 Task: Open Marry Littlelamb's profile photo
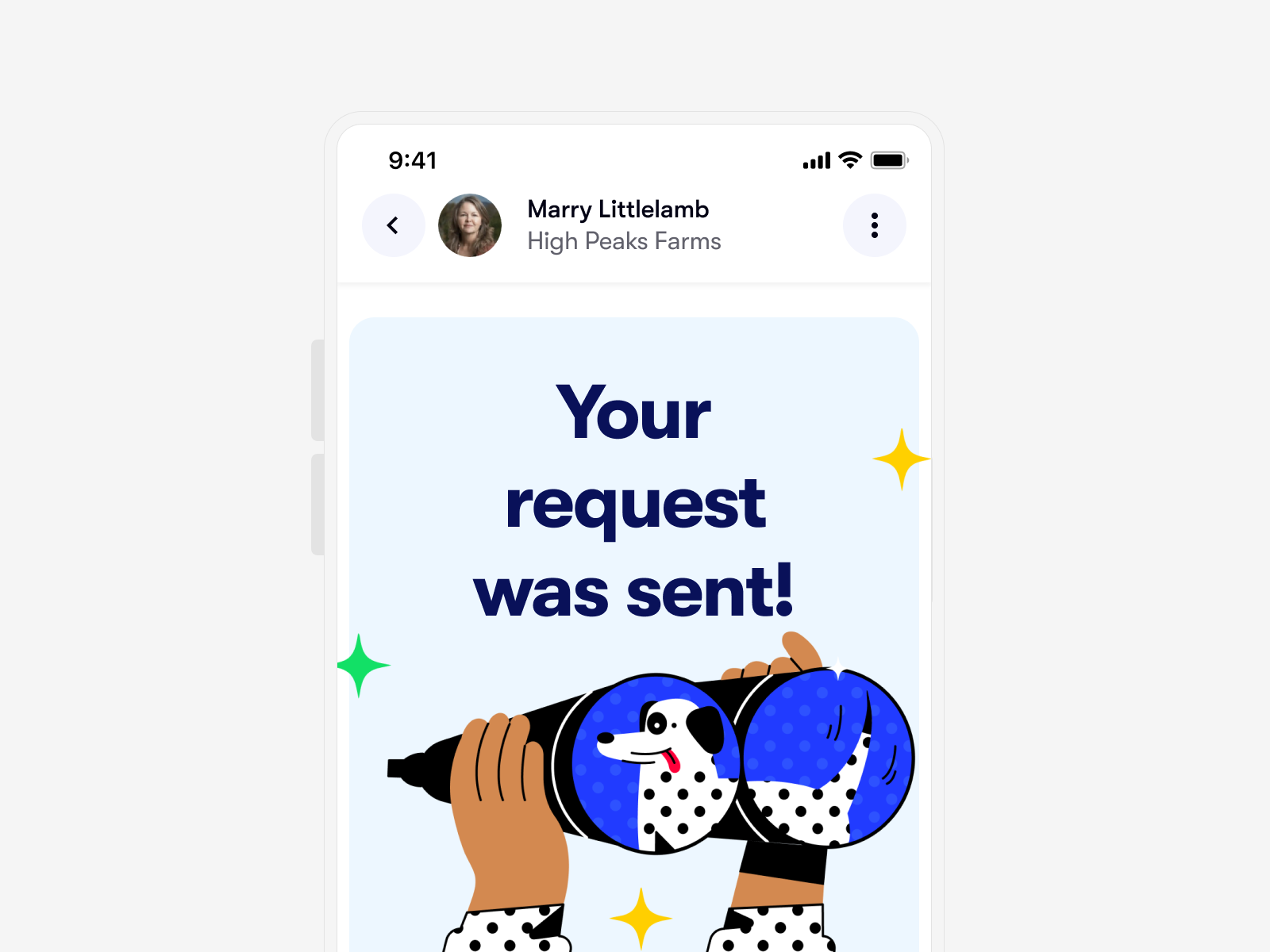click(470, 225)
